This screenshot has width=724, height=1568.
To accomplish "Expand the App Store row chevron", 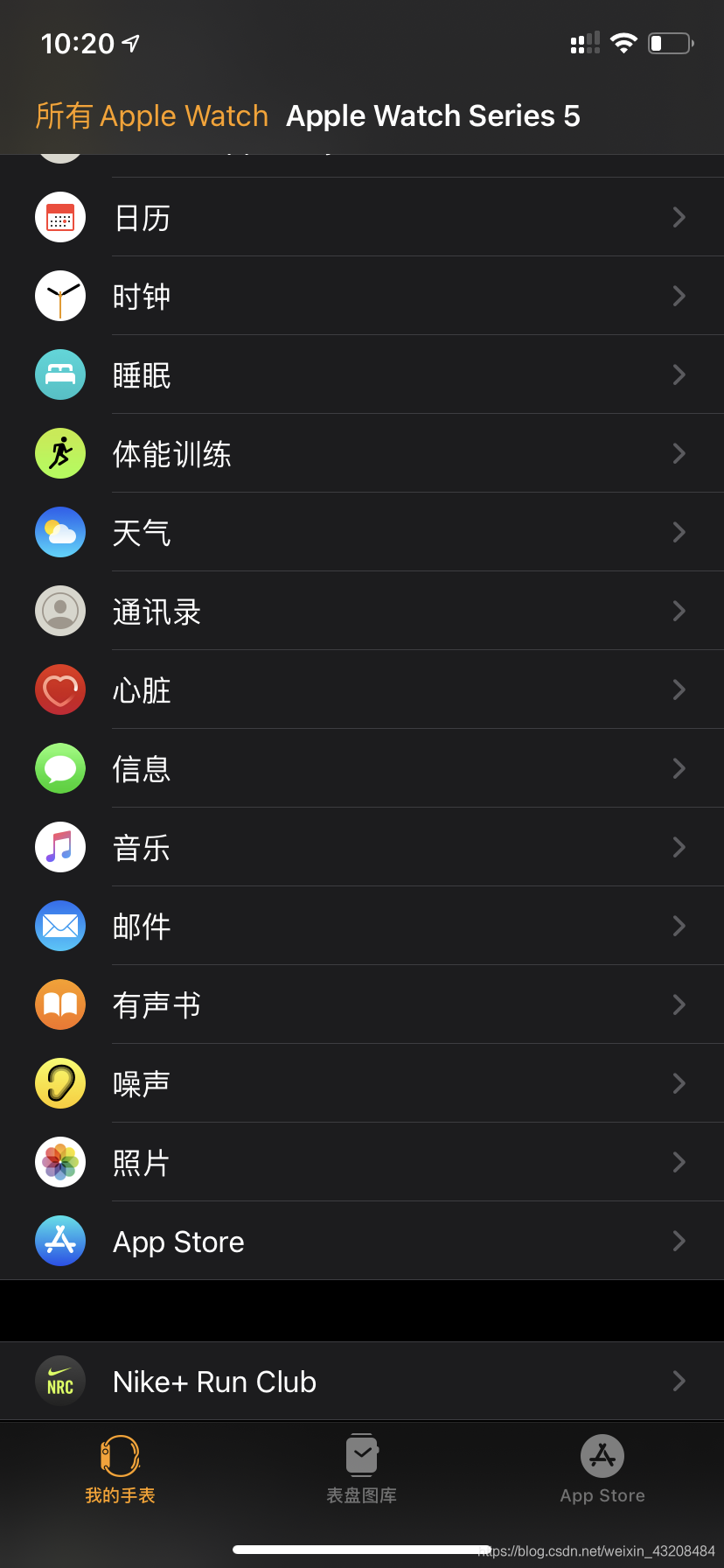I will click(679, 1241).
